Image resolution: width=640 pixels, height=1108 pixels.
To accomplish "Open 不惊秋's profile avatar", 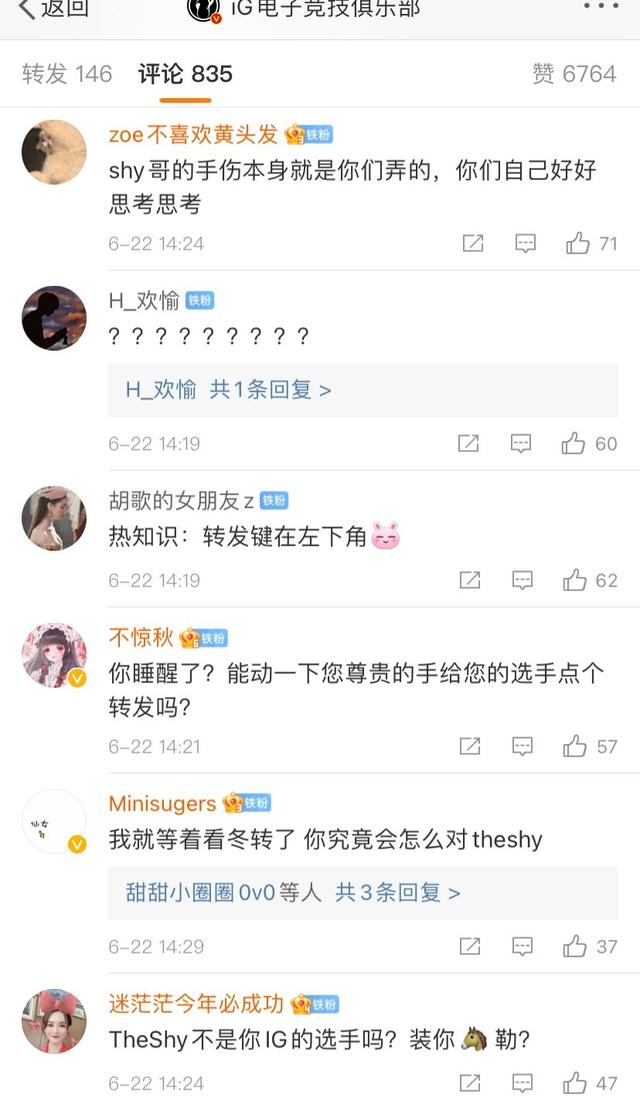I will tap(54, 655).
